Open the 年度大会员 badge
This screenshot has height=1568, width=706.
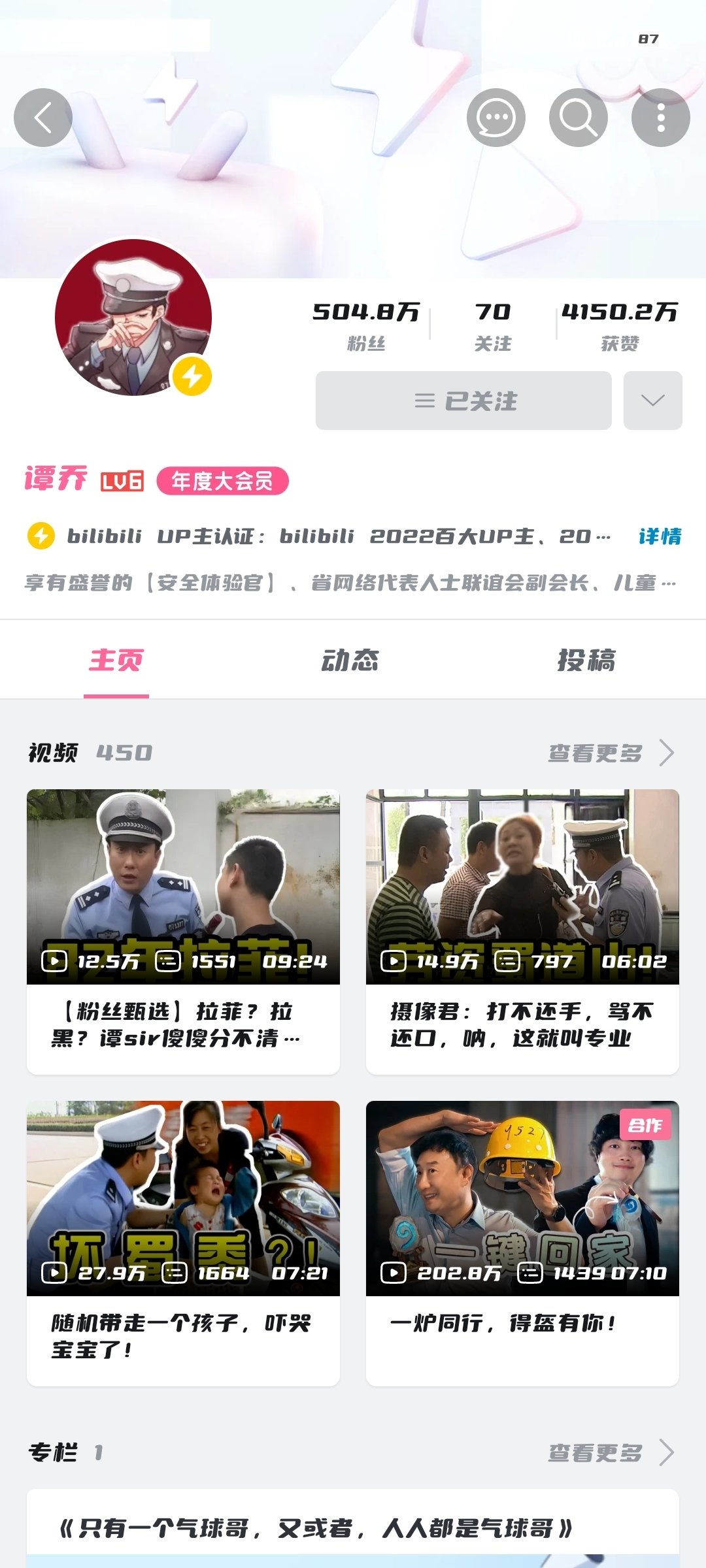(222, 482)
